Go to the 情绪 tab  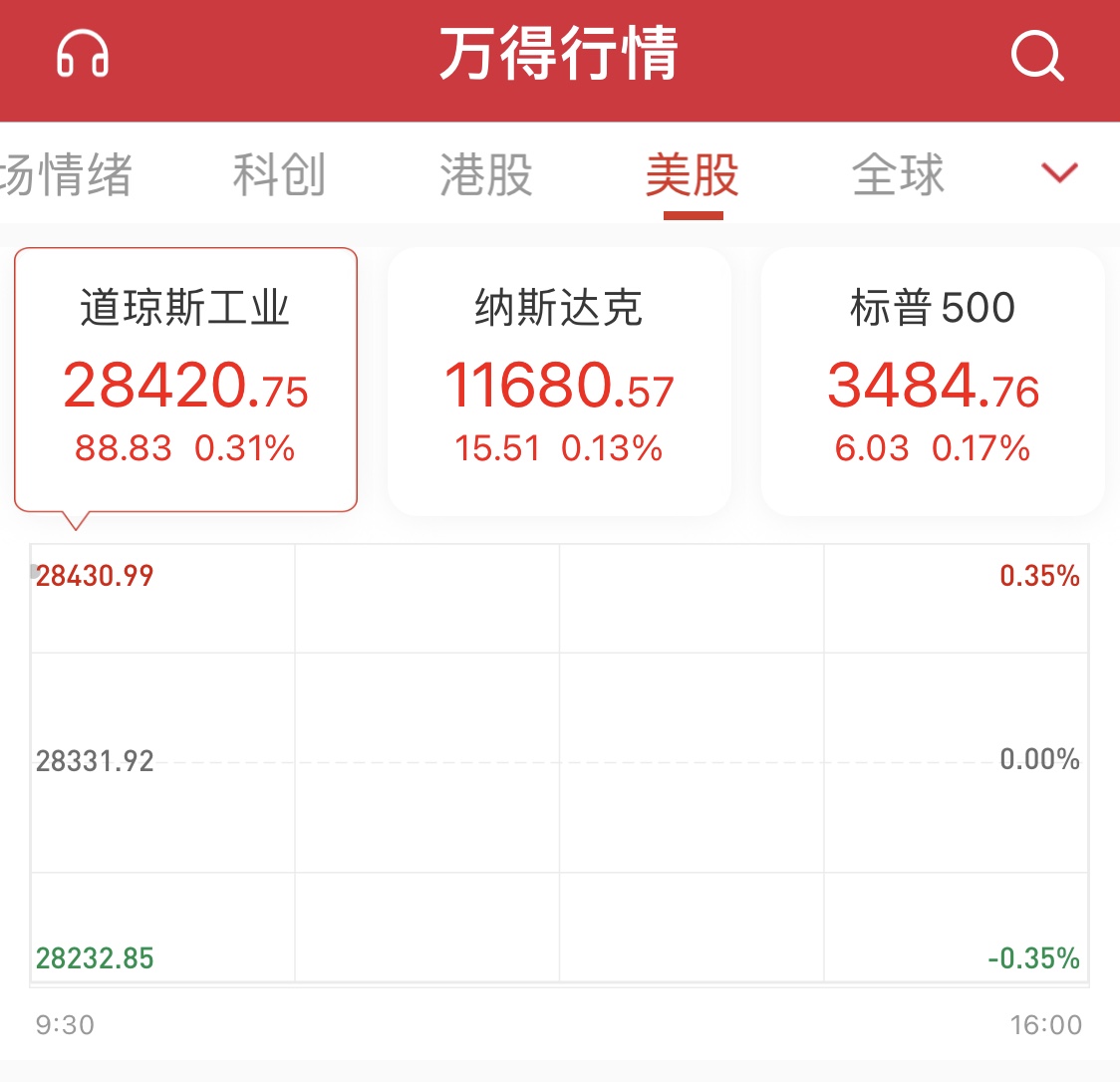point(66,175)
